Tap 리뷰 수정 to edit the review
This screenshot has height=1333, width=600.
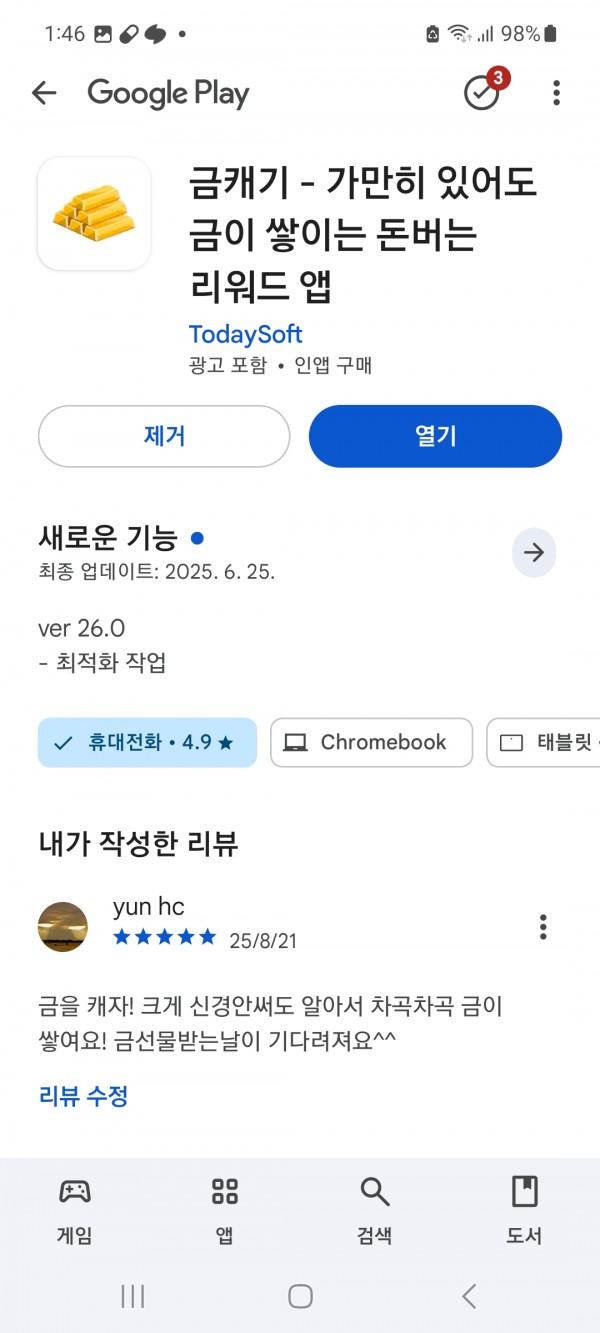point(84,1096)
